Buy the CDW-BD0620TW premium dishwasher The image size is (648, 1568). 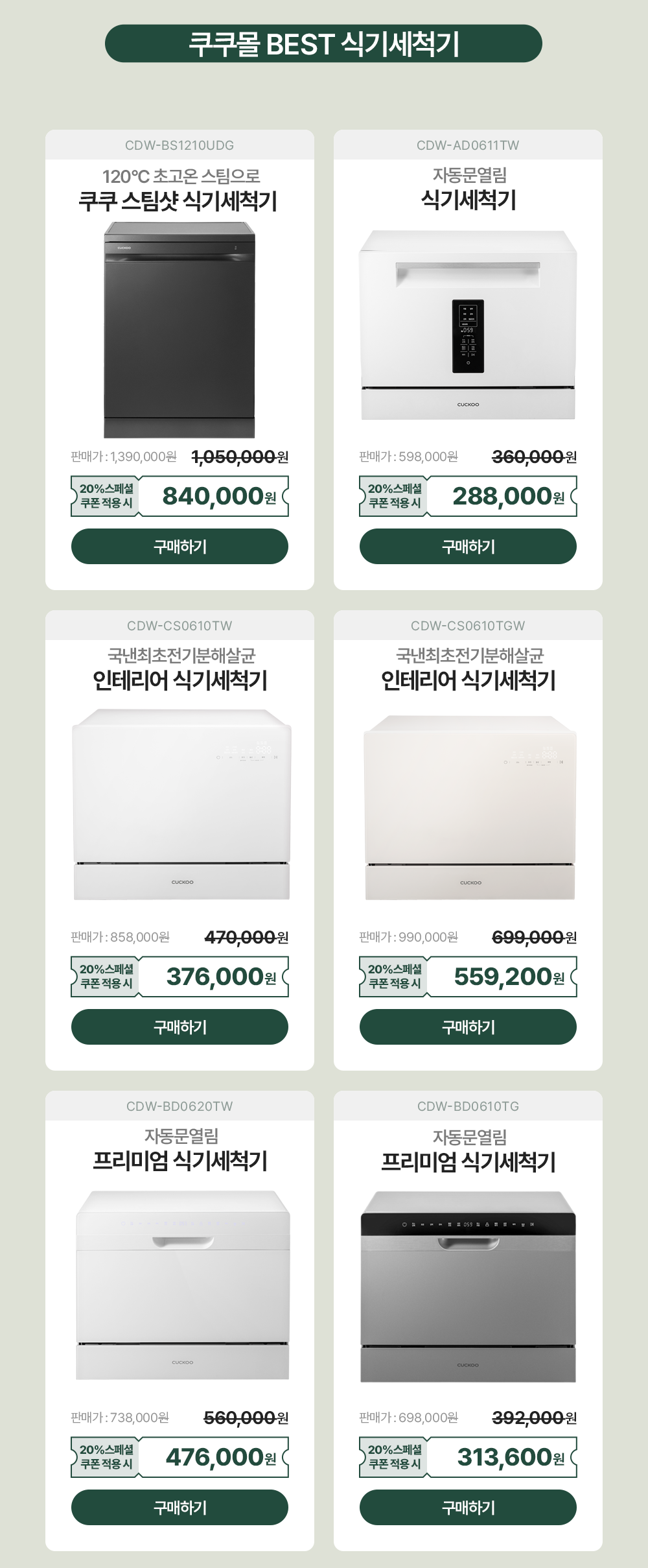[179, 1507]
